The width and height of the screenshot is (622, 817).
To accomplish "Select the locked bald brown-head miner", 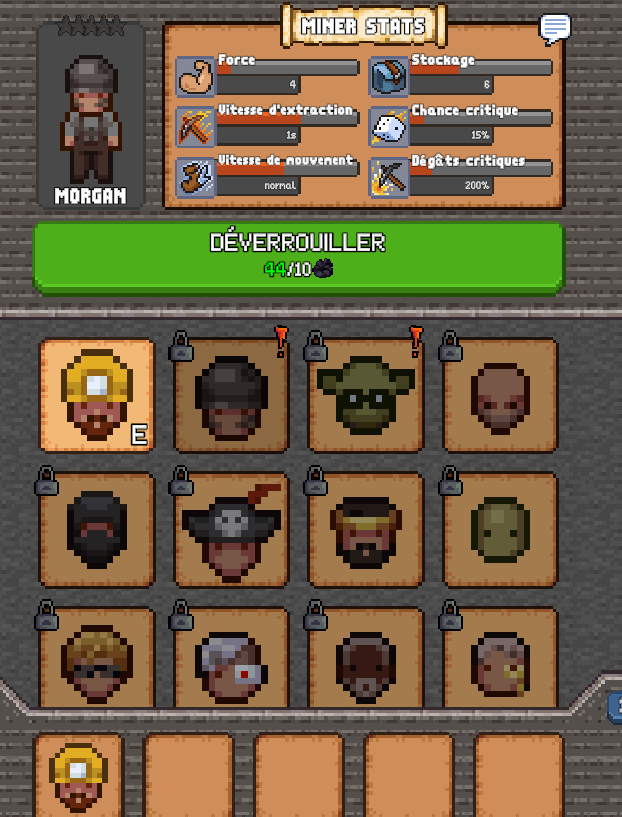I will tap(500, 395).
